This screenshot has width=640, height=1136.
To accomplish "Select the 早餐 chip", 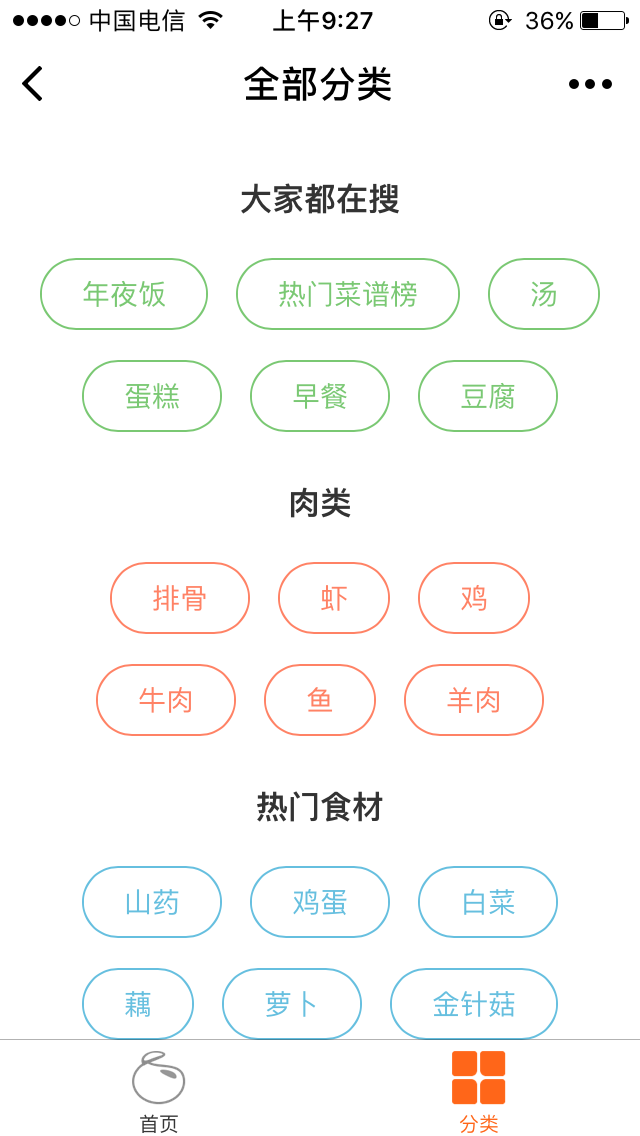I will [320, 396].
